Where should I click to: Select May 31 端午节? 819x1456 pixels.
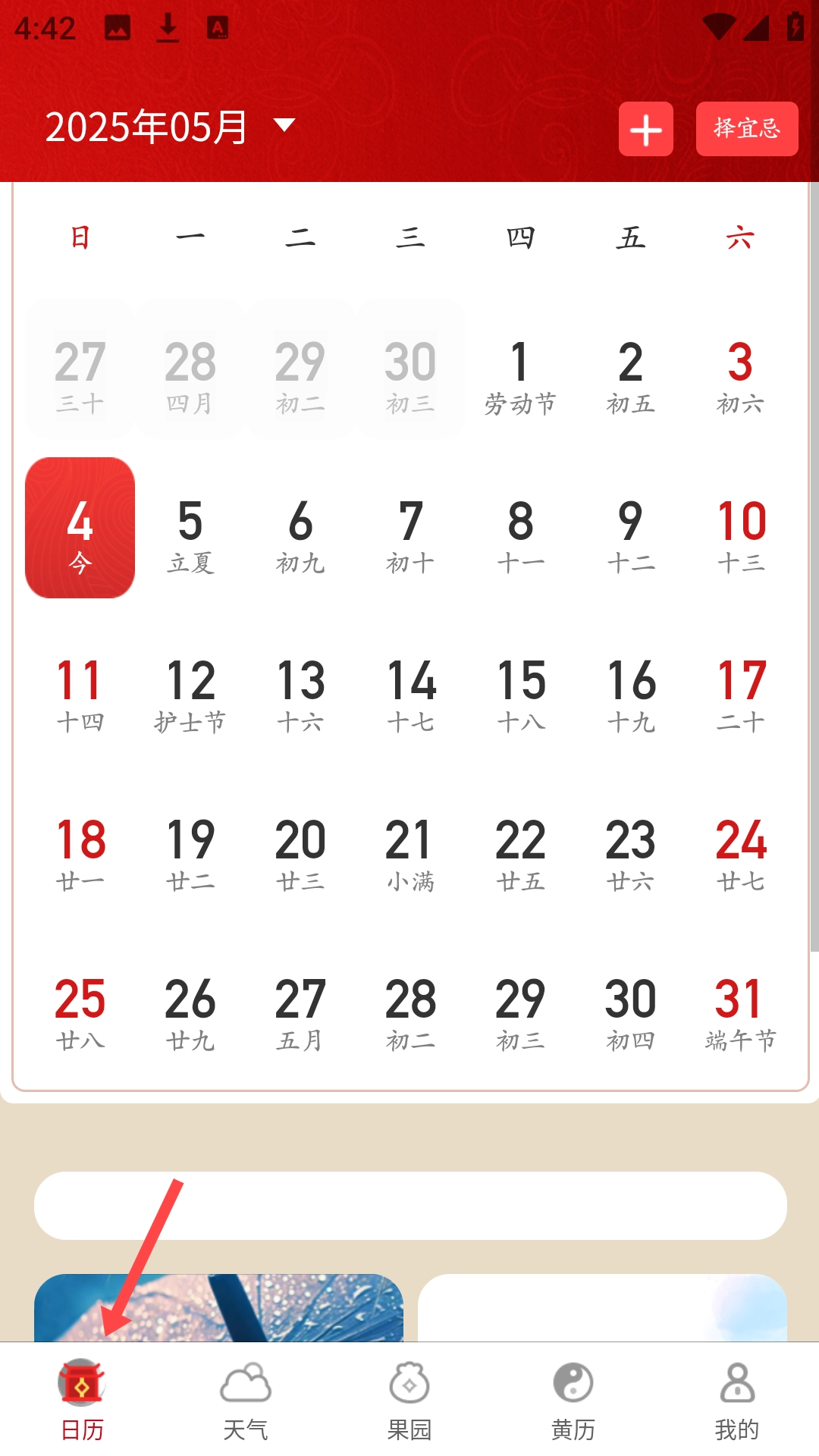(740, 1012)
